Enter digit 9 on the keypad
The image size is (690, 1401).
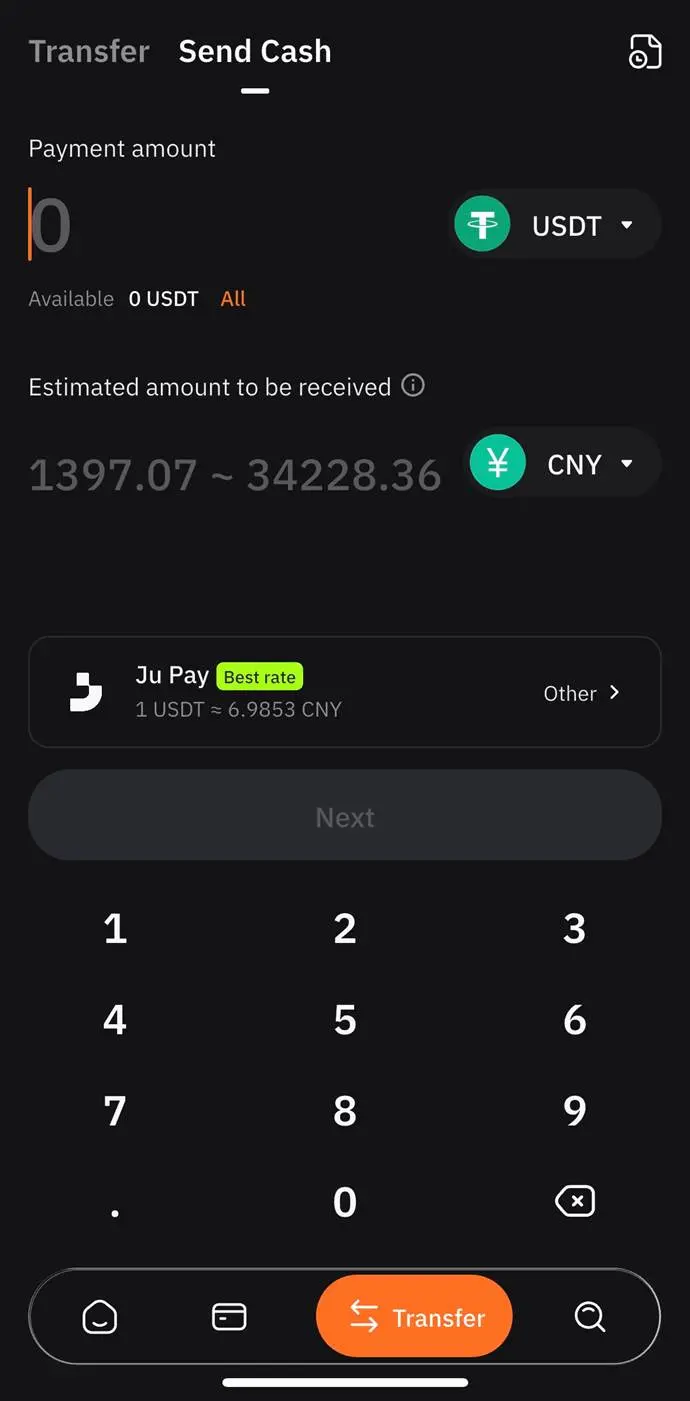(574, 1111)
